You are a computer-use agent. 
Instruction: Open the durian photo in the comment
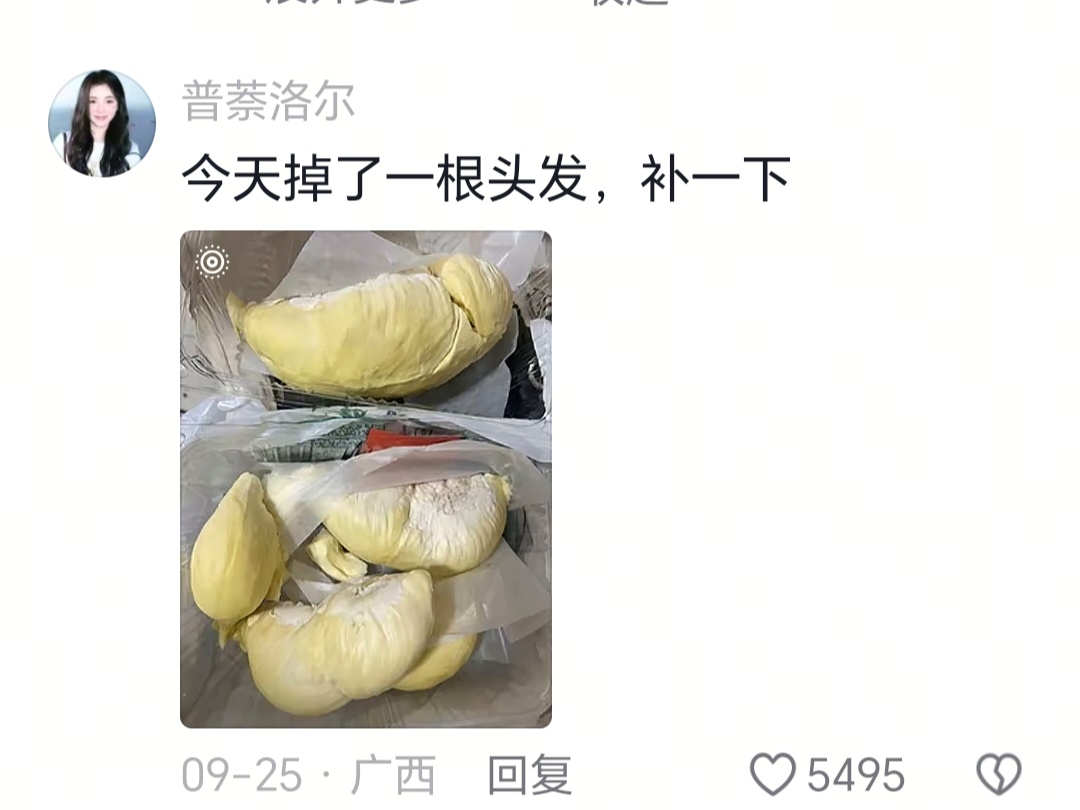(366, 479)
